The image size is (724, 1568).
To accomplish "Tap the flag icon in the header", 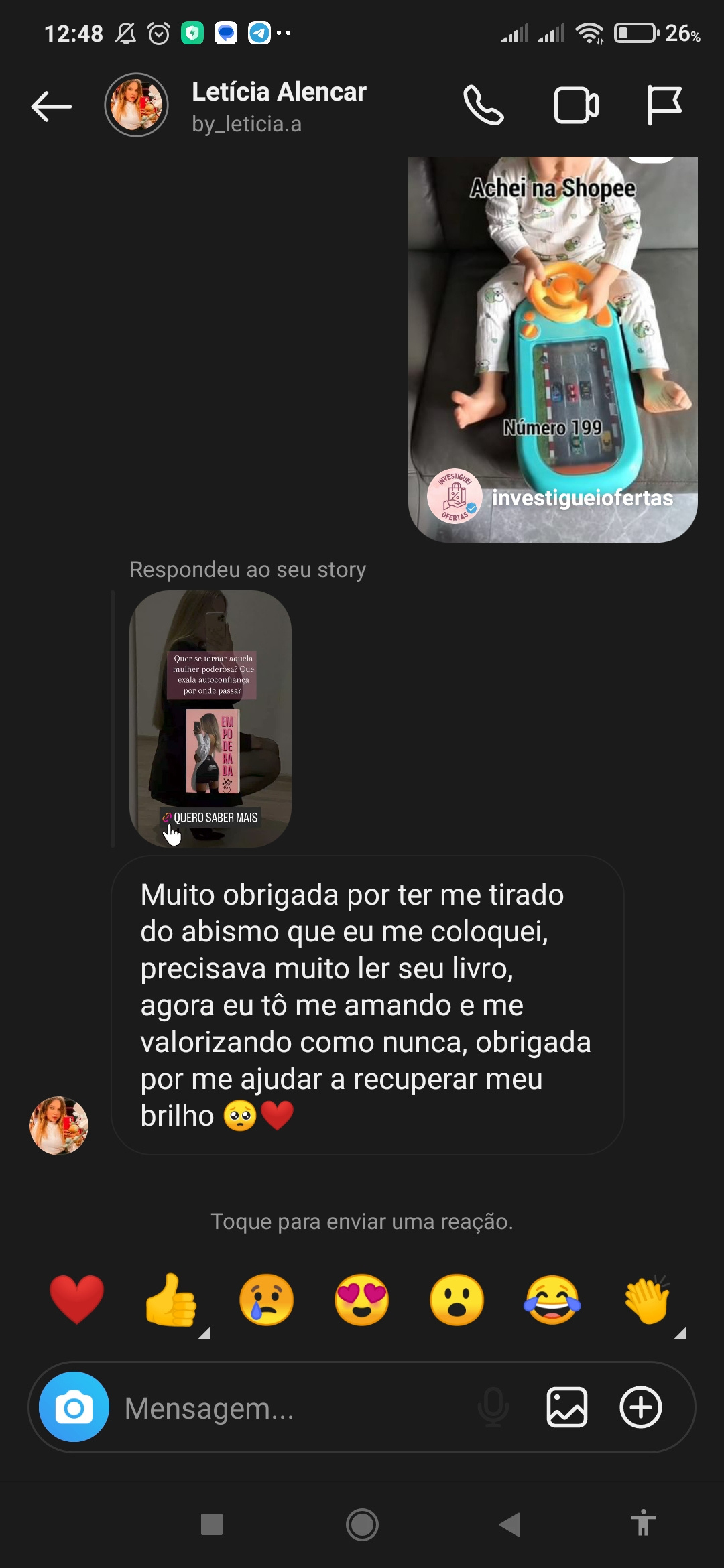I will 664,105.
